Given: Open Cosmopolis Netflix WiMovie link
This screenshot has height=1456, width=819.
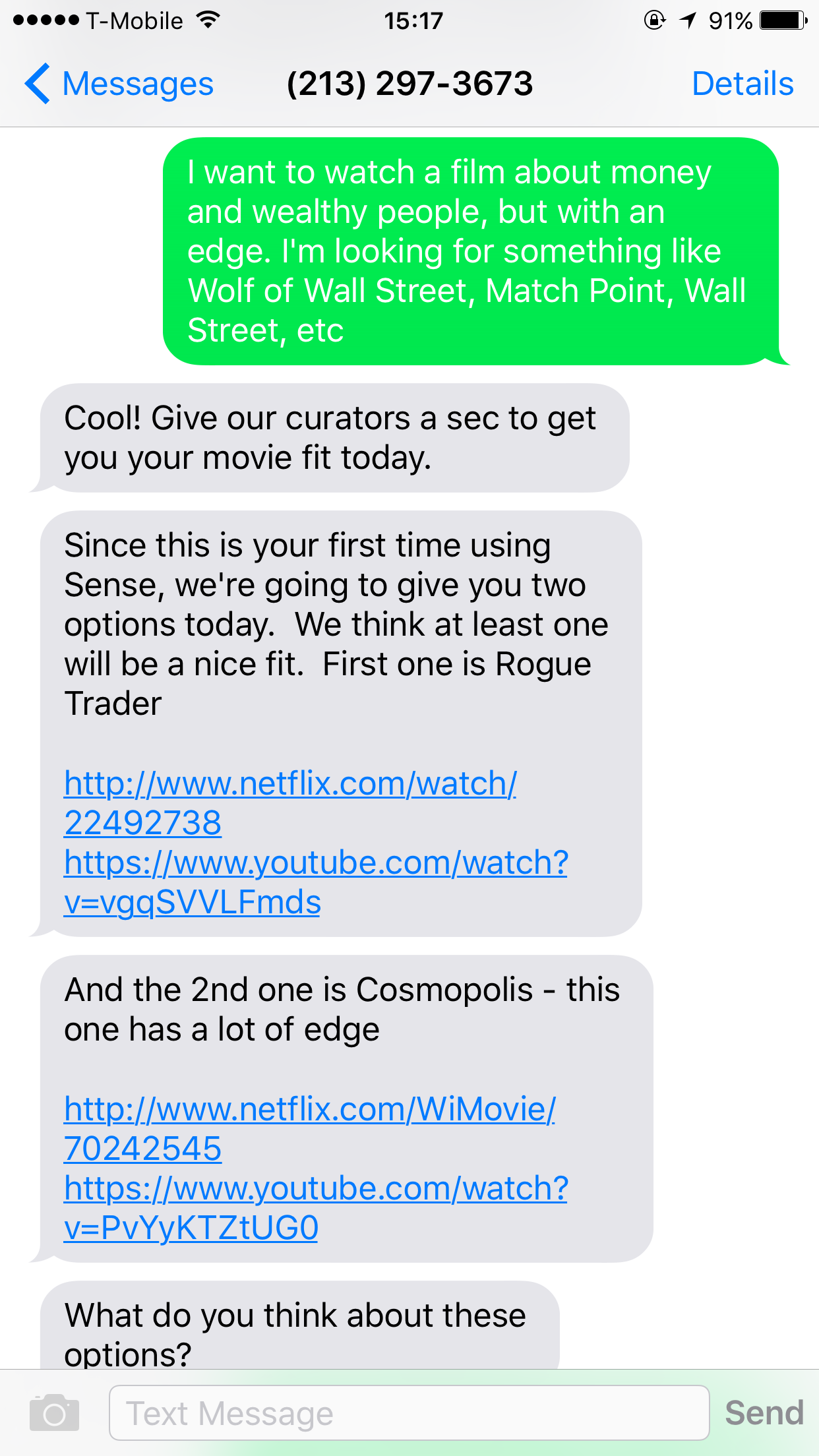Looking at the screenshot, I should pyautogui.click(x=309, y=1110).
